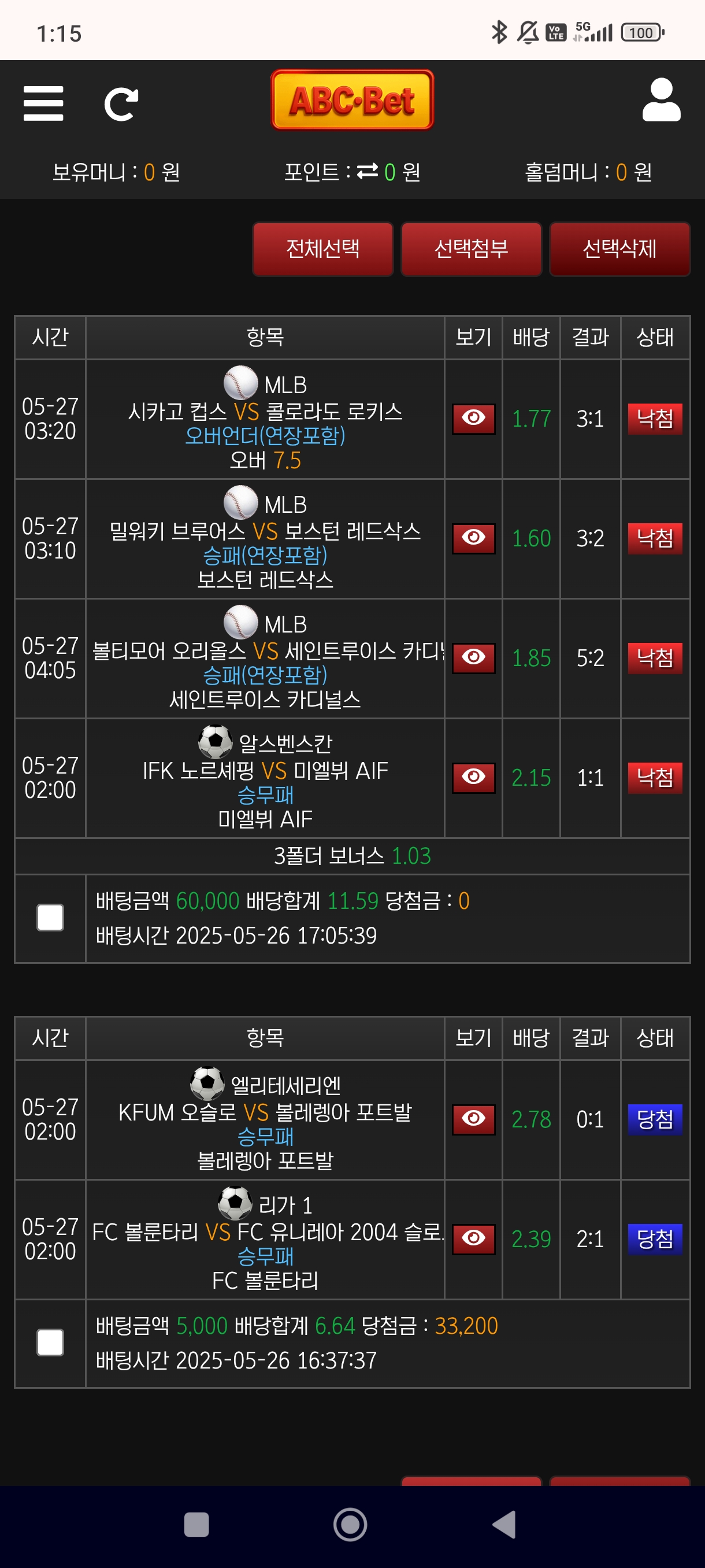Tap the refresh icon

click(121, 104)
